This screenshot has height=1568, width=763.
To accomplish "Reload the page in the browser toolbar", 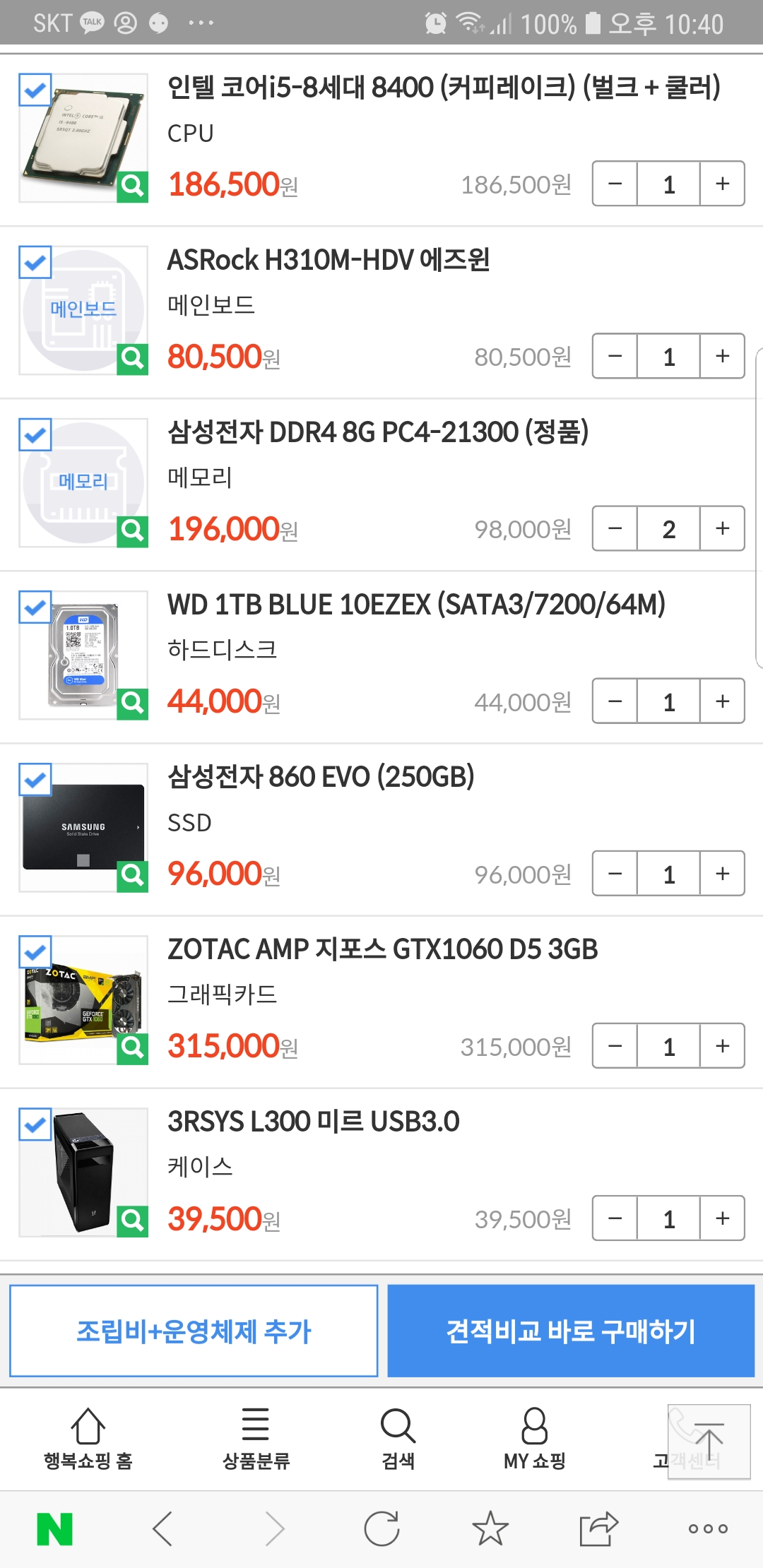I will pyautogui.click(x=382, y=1529).
